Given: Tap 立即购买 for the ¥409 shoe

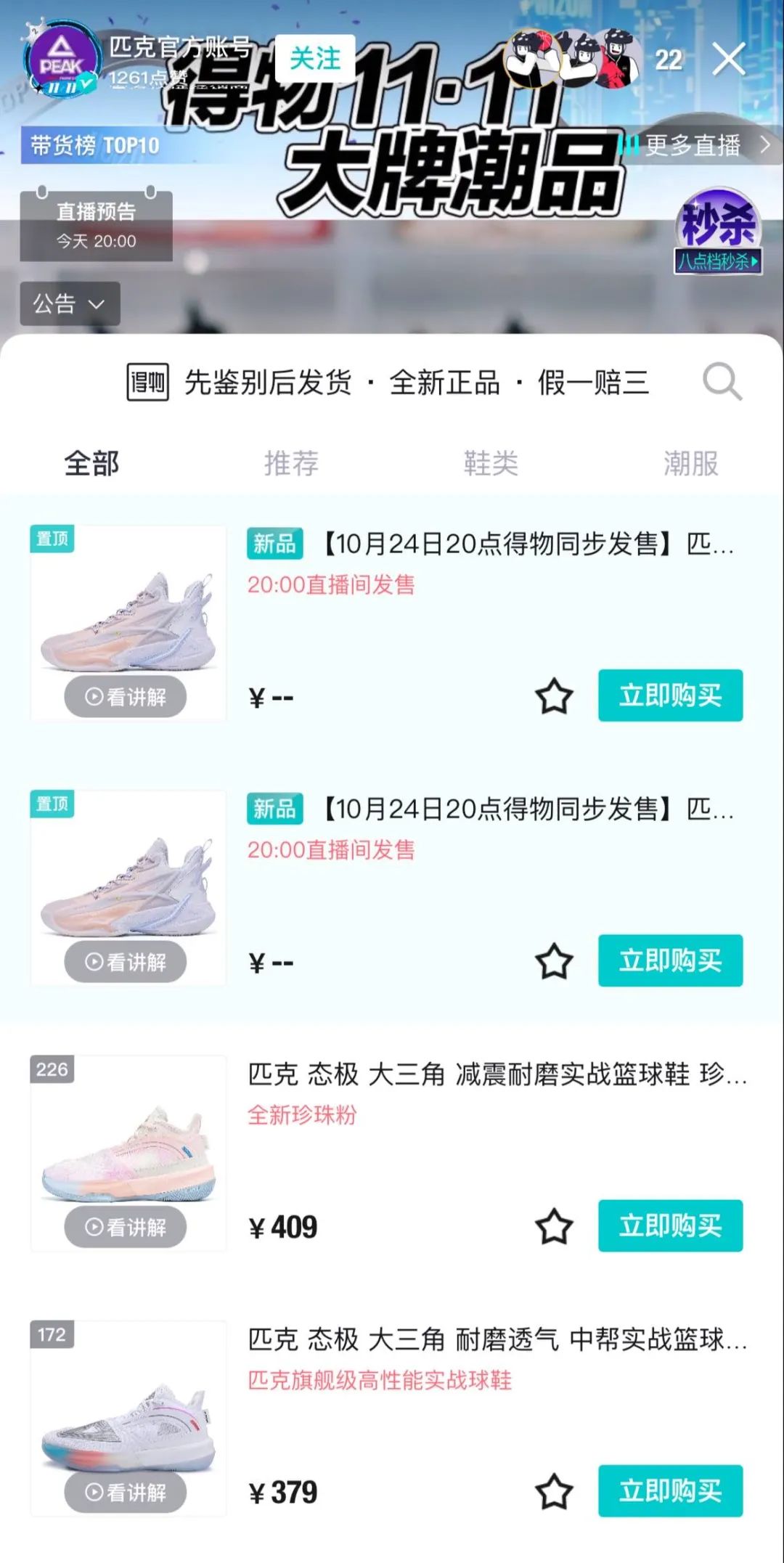Looking at the screenshot, I should pyautogui.click(x=670, y=1226).
